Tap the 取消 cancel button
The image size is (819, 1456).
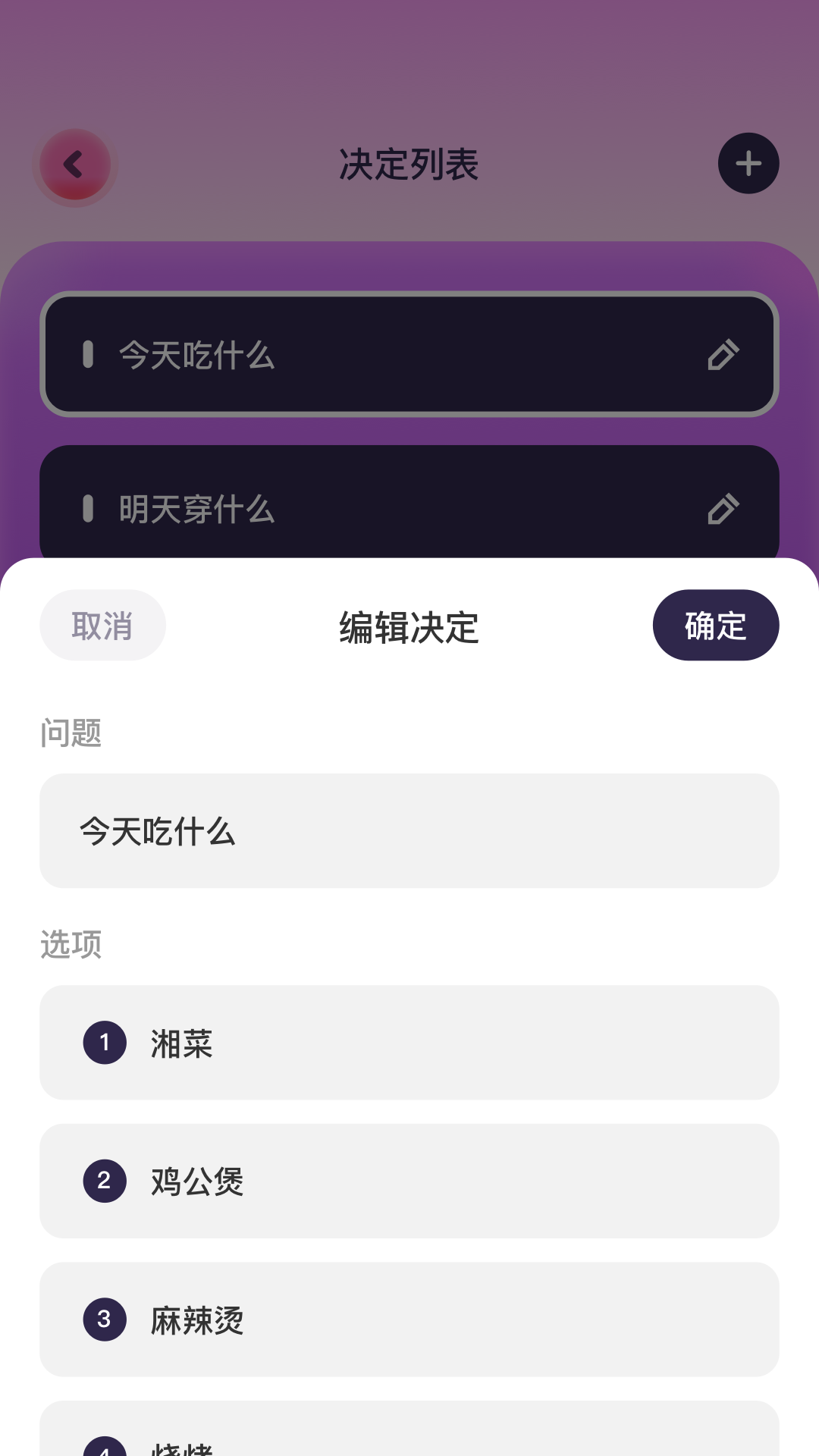coord(102,624)
